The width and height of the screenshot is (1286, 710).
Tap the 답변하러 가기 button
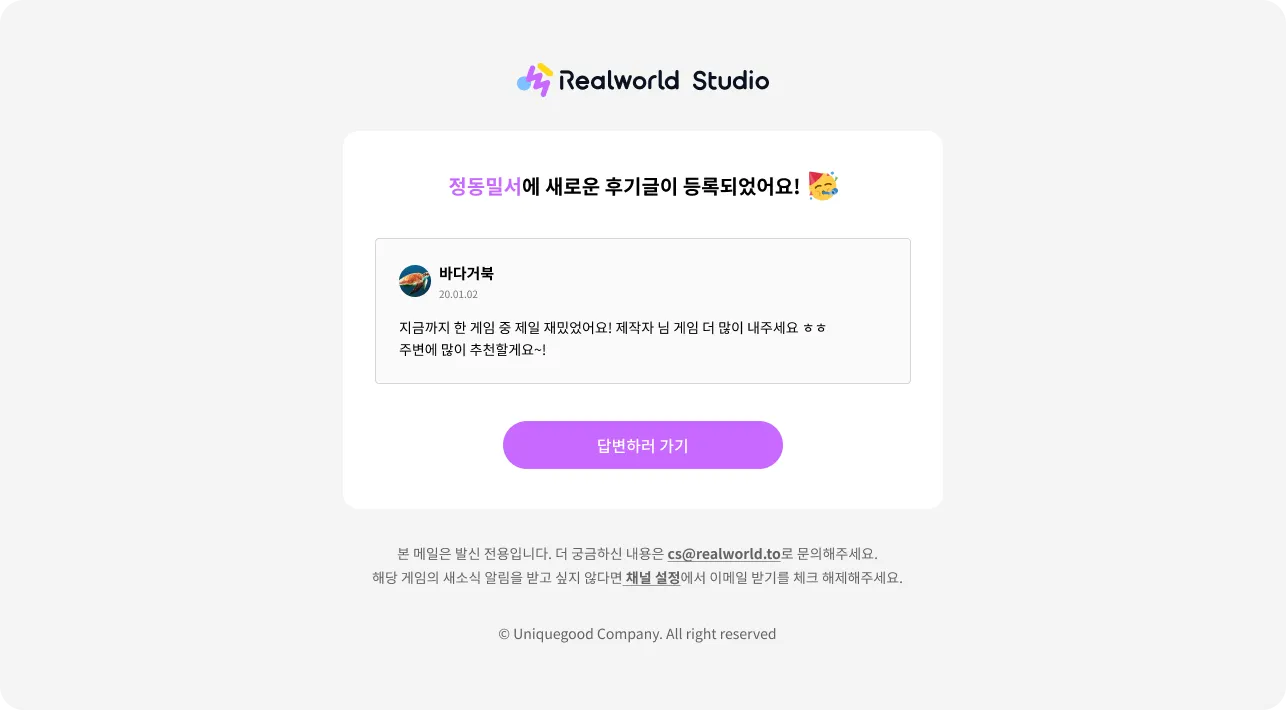642,445
